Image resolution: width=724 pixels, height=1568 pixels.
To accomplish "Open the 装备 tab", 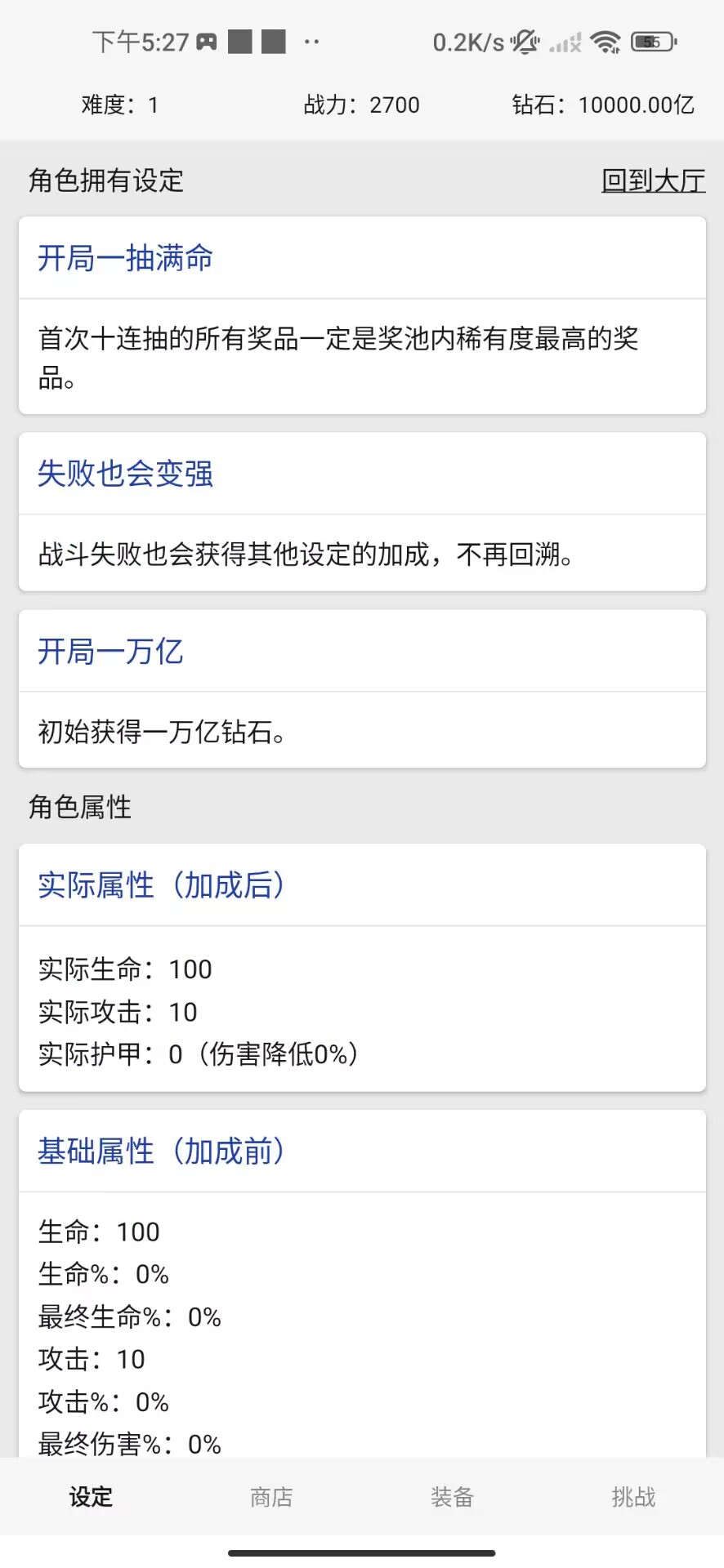I will tap(453, 1497).
